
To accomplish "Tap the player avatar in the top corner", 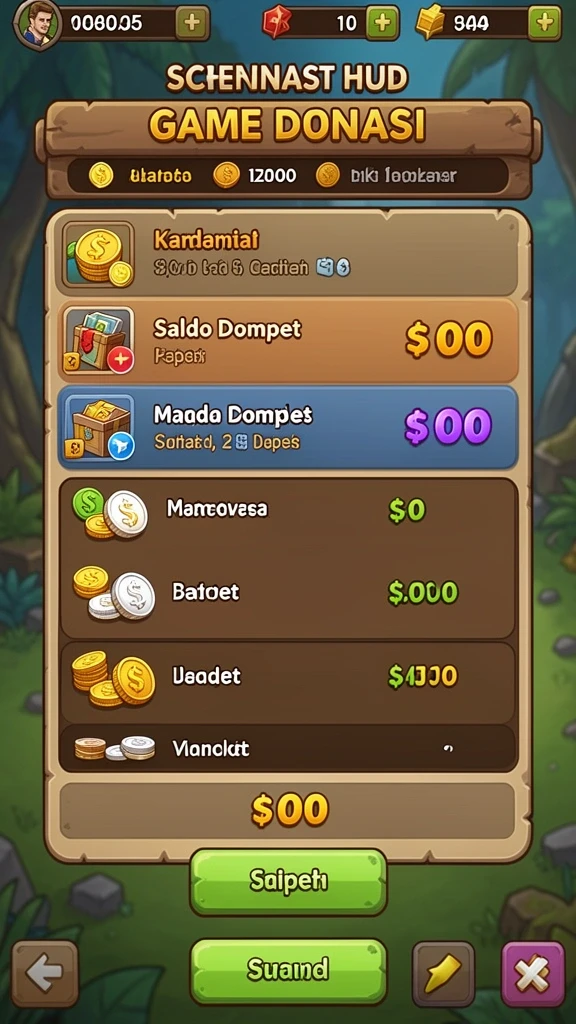I will point(37,23).
